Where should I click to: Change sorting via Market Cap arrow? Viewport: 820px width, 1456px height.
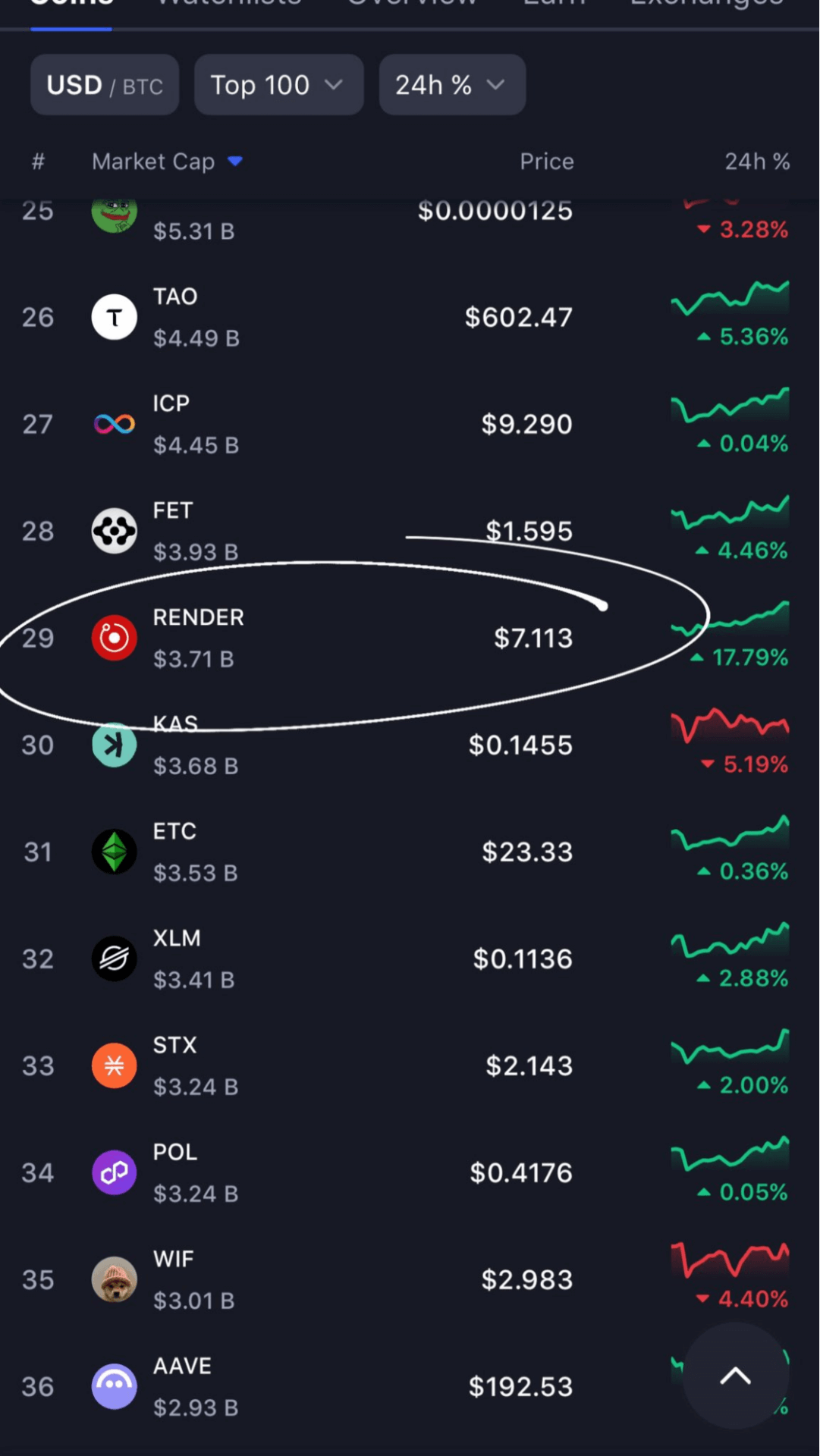(235, 161)
